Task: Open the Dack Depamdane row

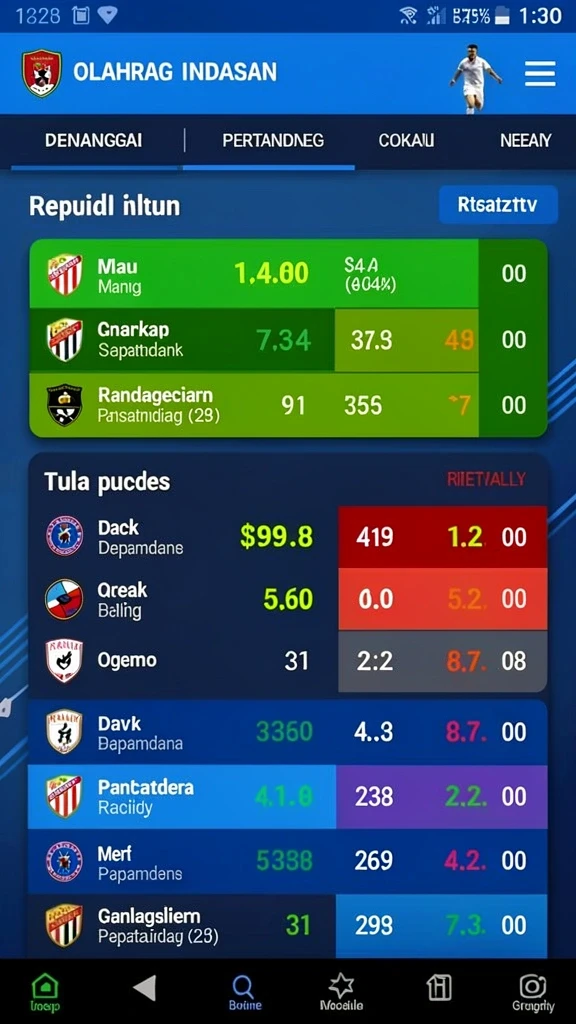Action: coord(288,537)
